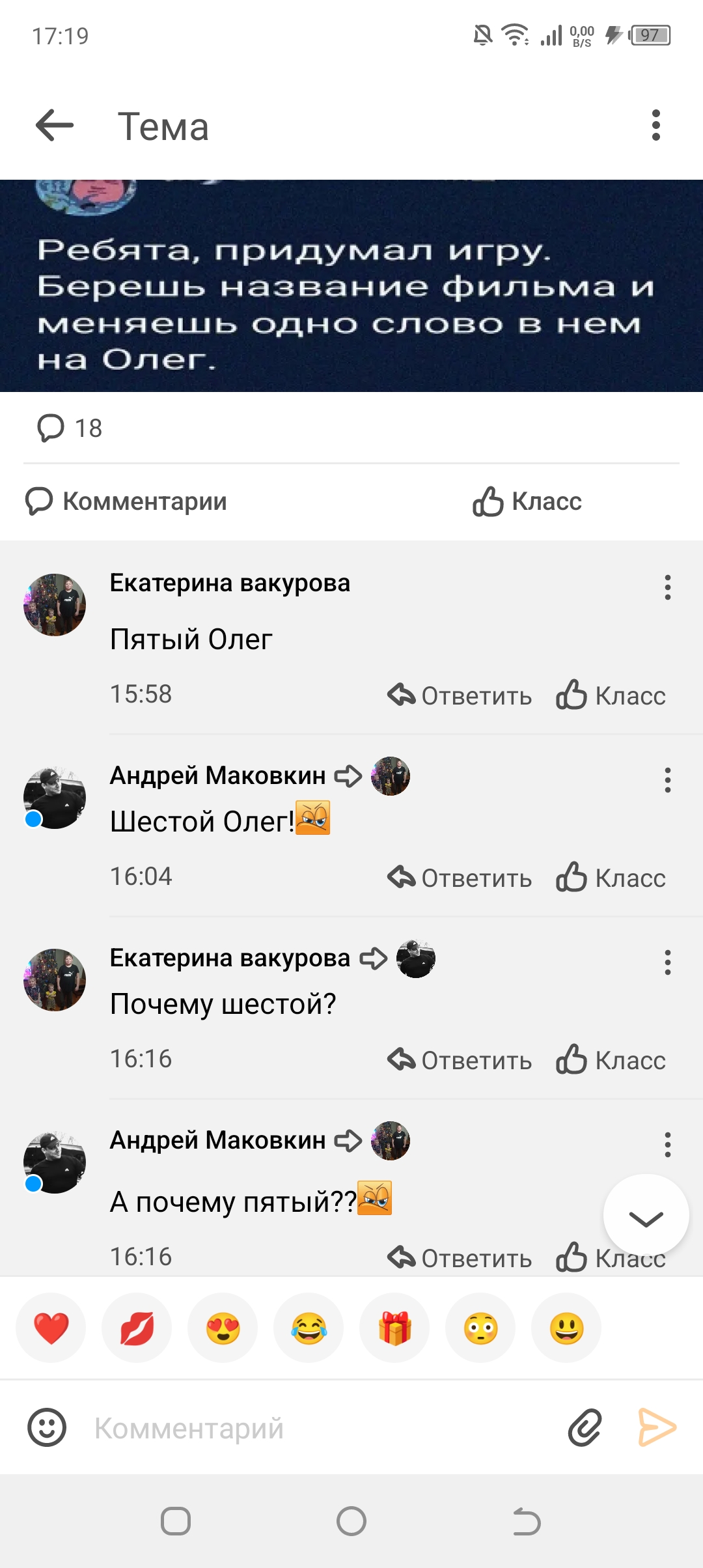This screenshot has height=1568, width=703.
Task: Jump down to the latest comments
Action: (646, 1216)
